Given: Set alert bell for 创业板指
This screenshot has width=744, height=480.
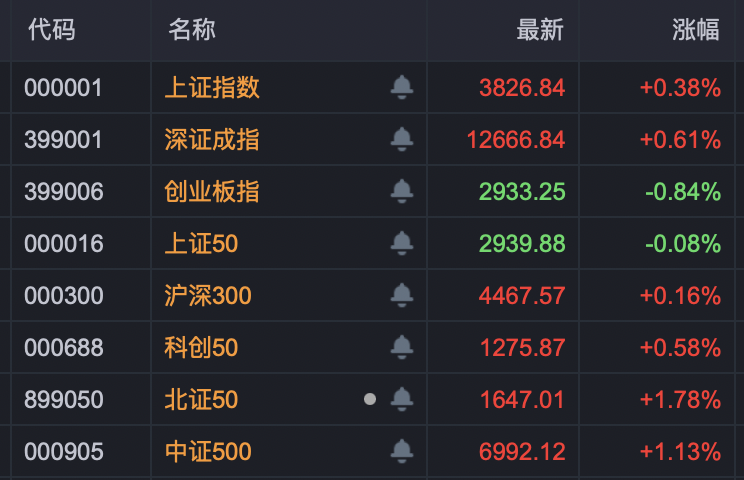Looking at the screenshot, I should tap(402, 192).
